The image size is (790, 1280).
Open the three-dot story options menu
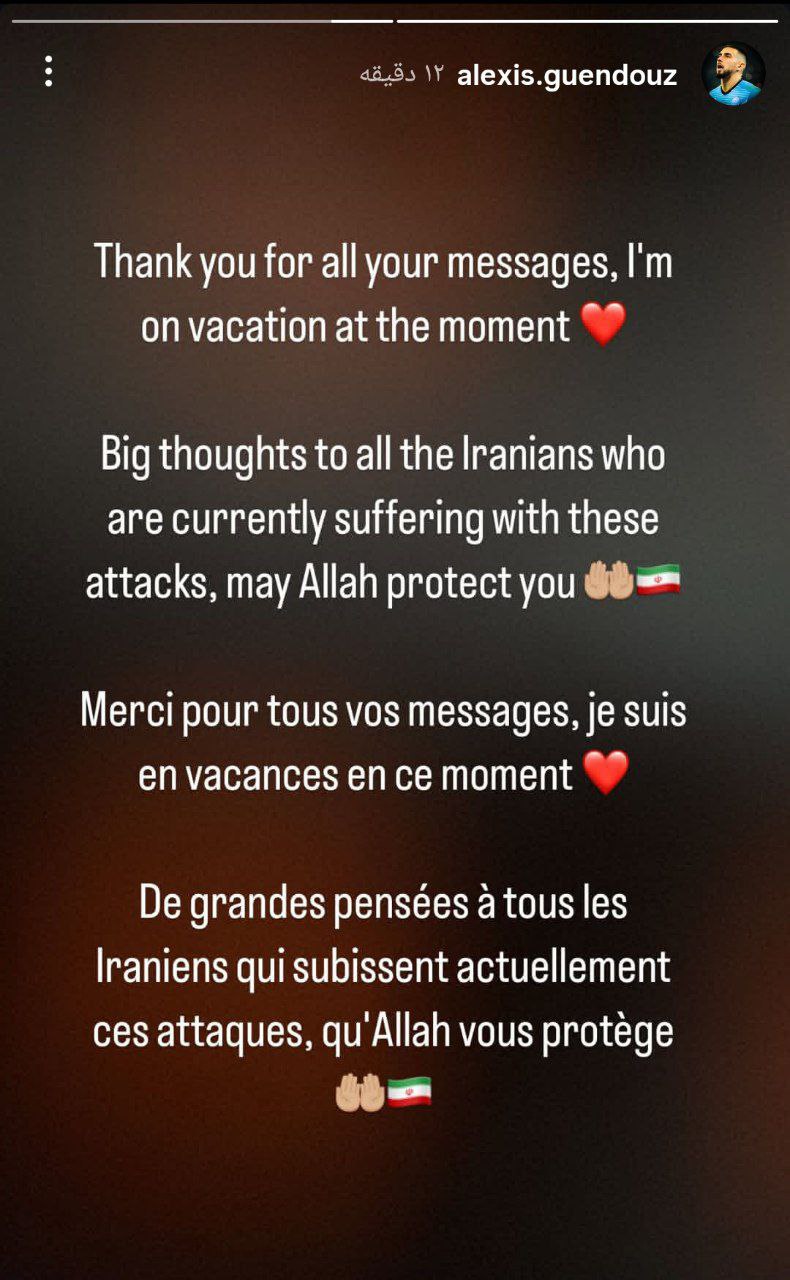point(48,71)
